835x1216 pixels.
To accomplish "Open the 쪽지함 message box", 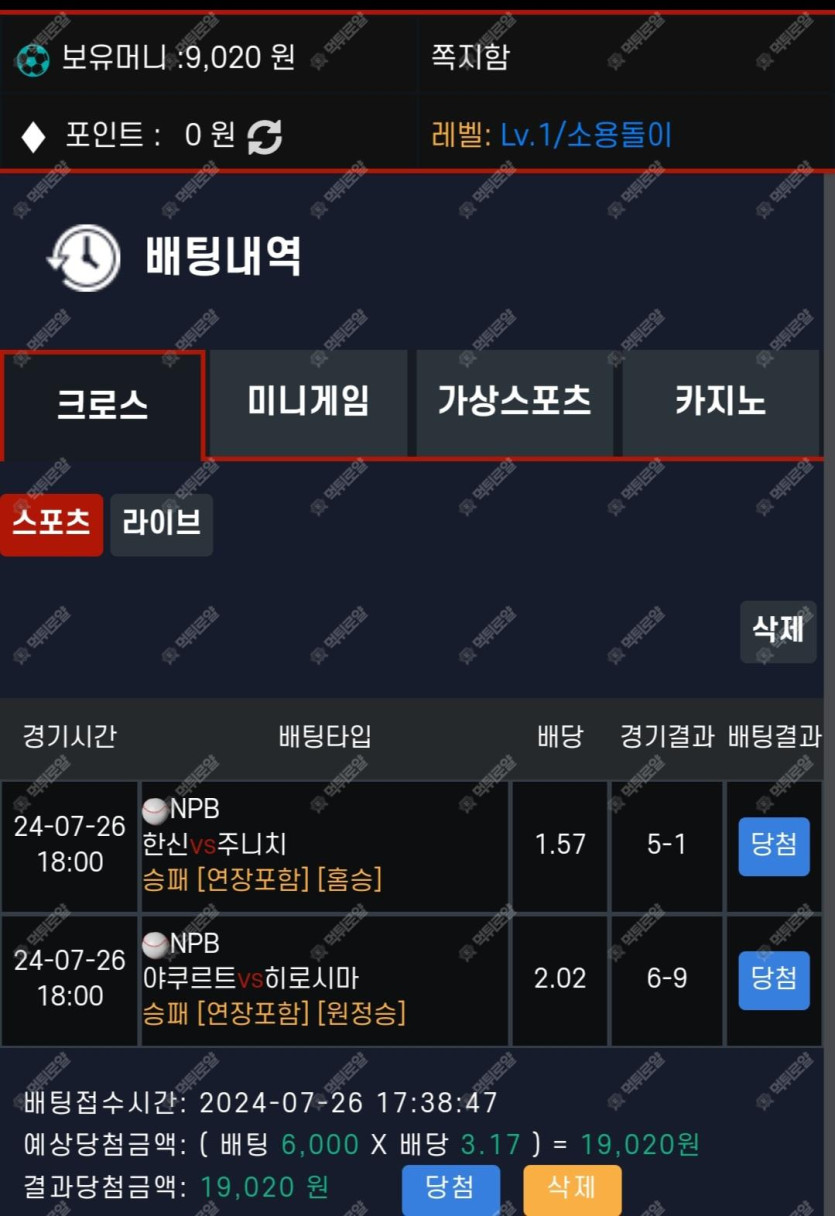I will pos(470,57).
